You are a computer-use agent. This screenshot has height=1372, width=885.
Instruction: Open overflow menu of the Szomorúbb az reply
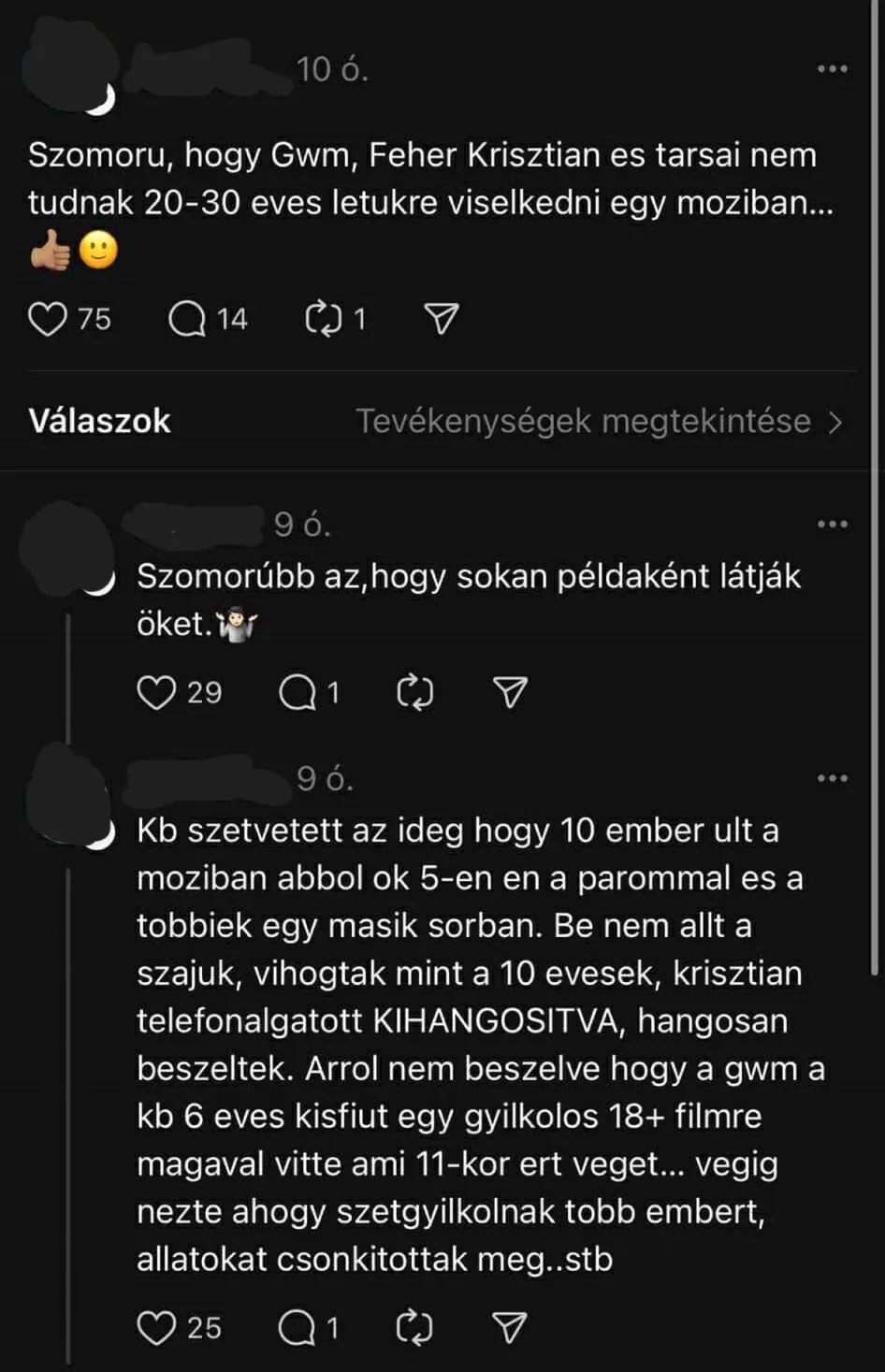click(832, 525)
